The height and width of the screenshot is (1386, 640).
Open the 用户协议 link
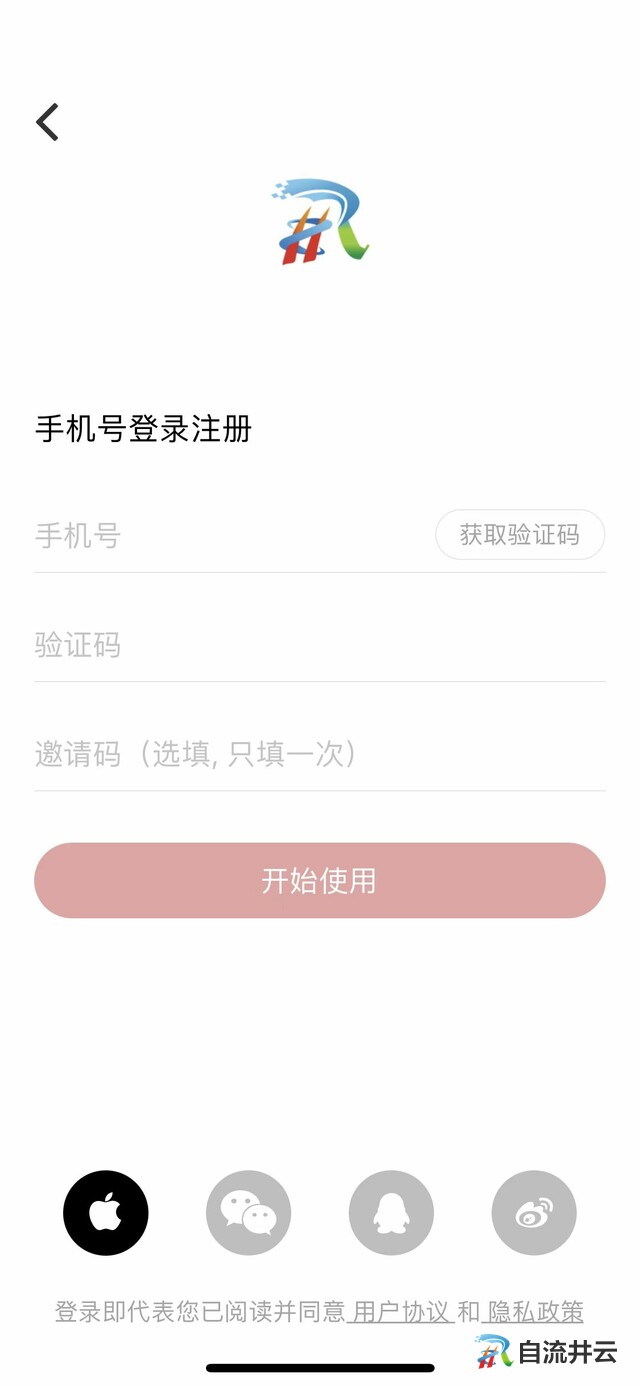point(401,1311)
